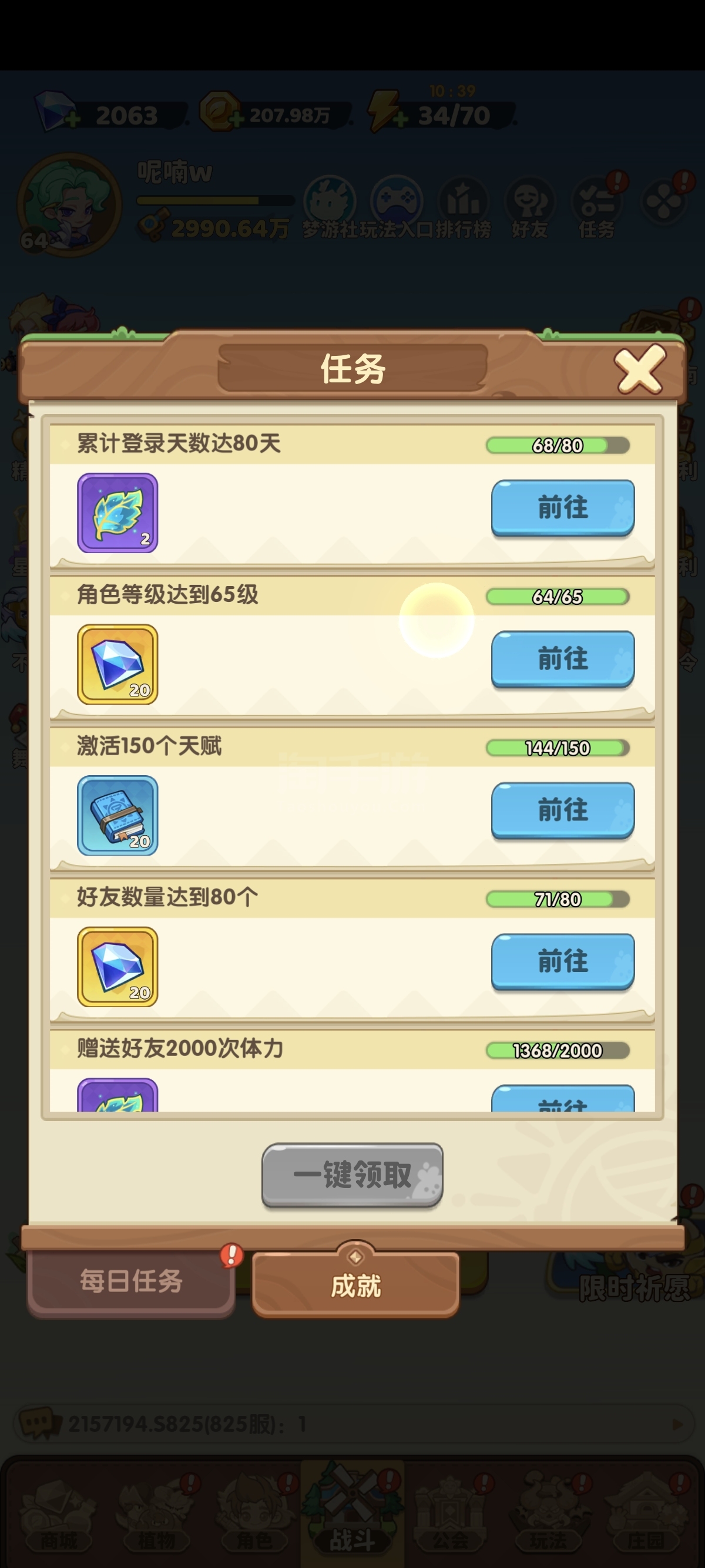View diamond reward for 好友数量达到80个
705x1568 pixels.
tap(117, 967)
